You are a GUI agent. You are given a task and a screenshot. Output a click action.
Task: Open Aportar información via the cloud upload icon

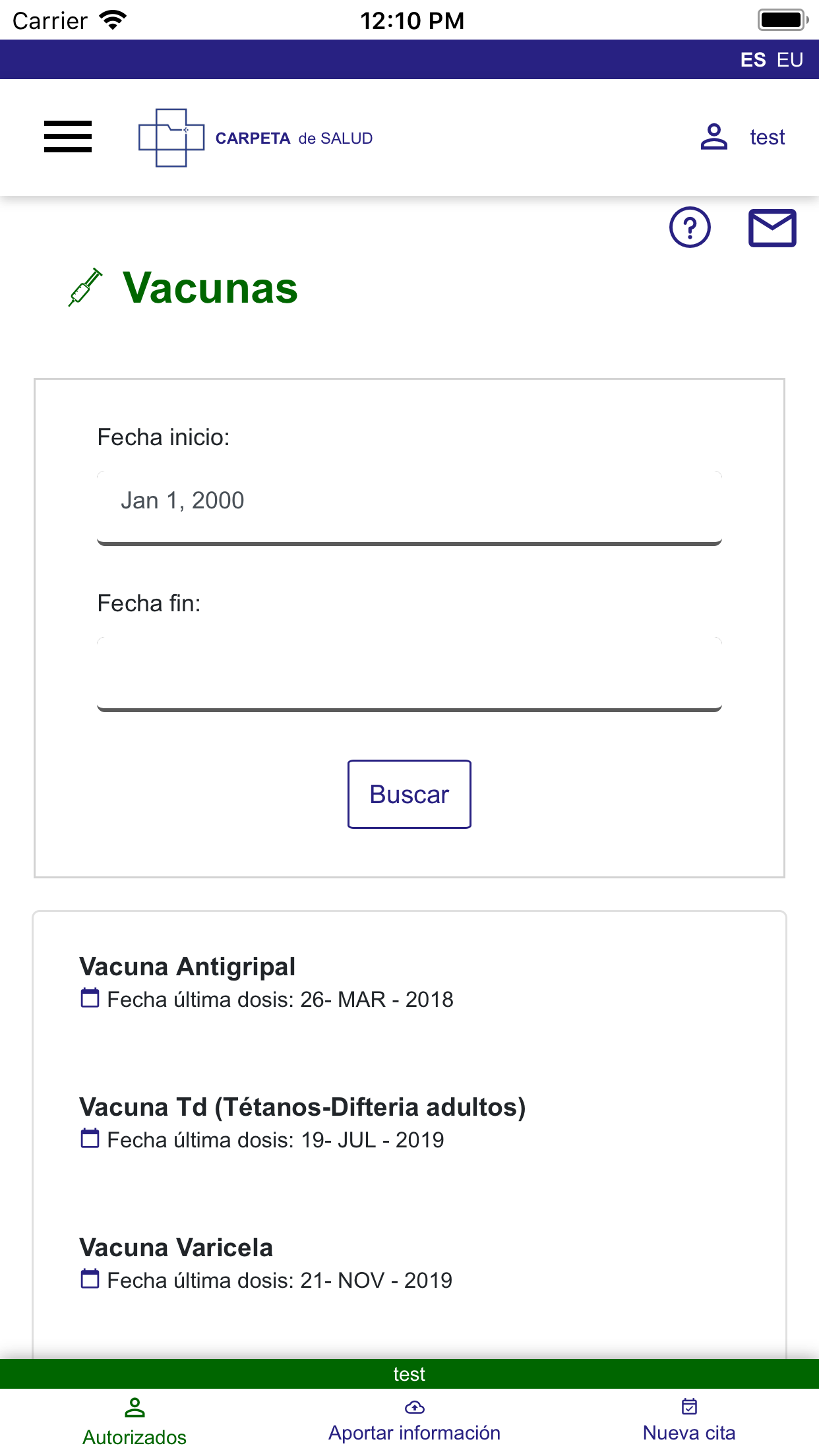point(413,1407)
